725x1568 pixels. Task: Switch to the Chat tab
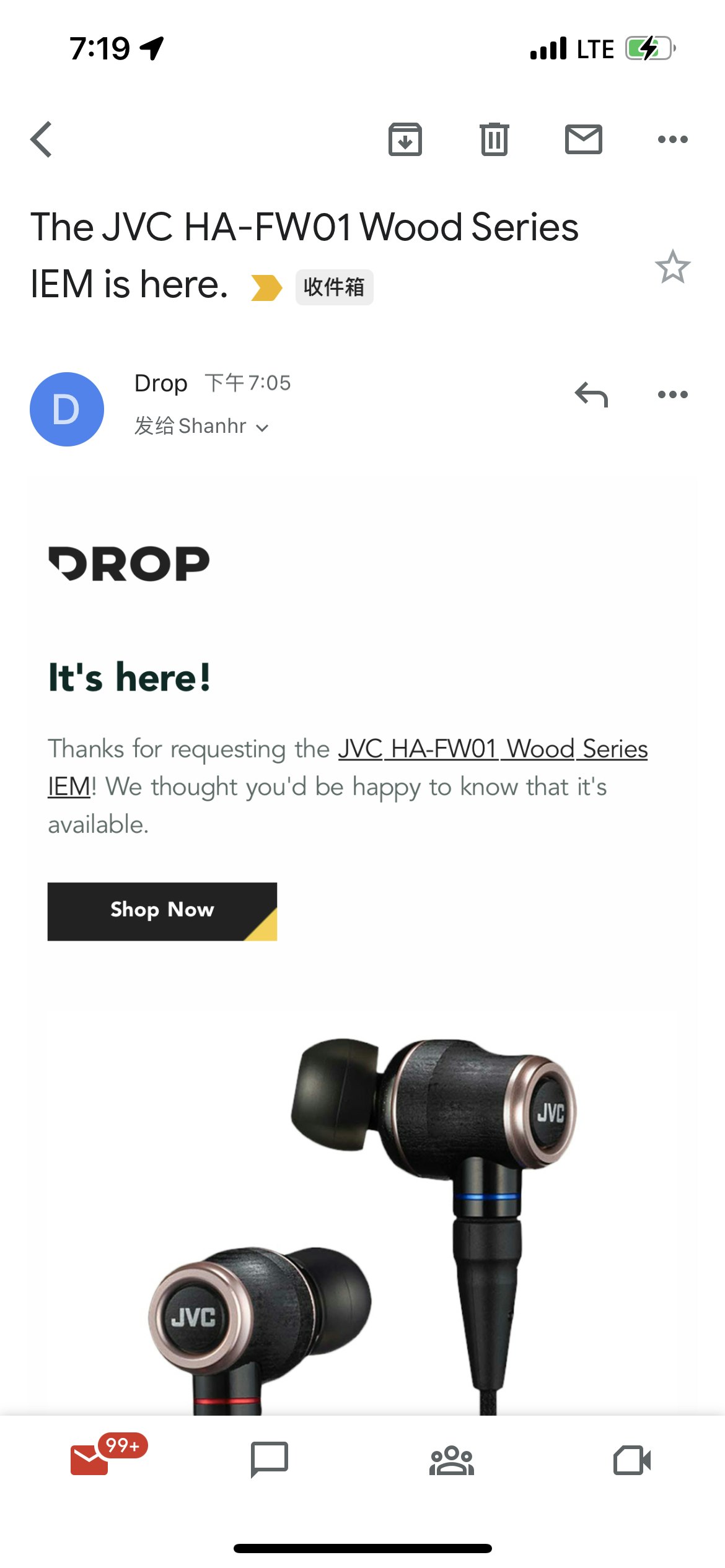270,1460
